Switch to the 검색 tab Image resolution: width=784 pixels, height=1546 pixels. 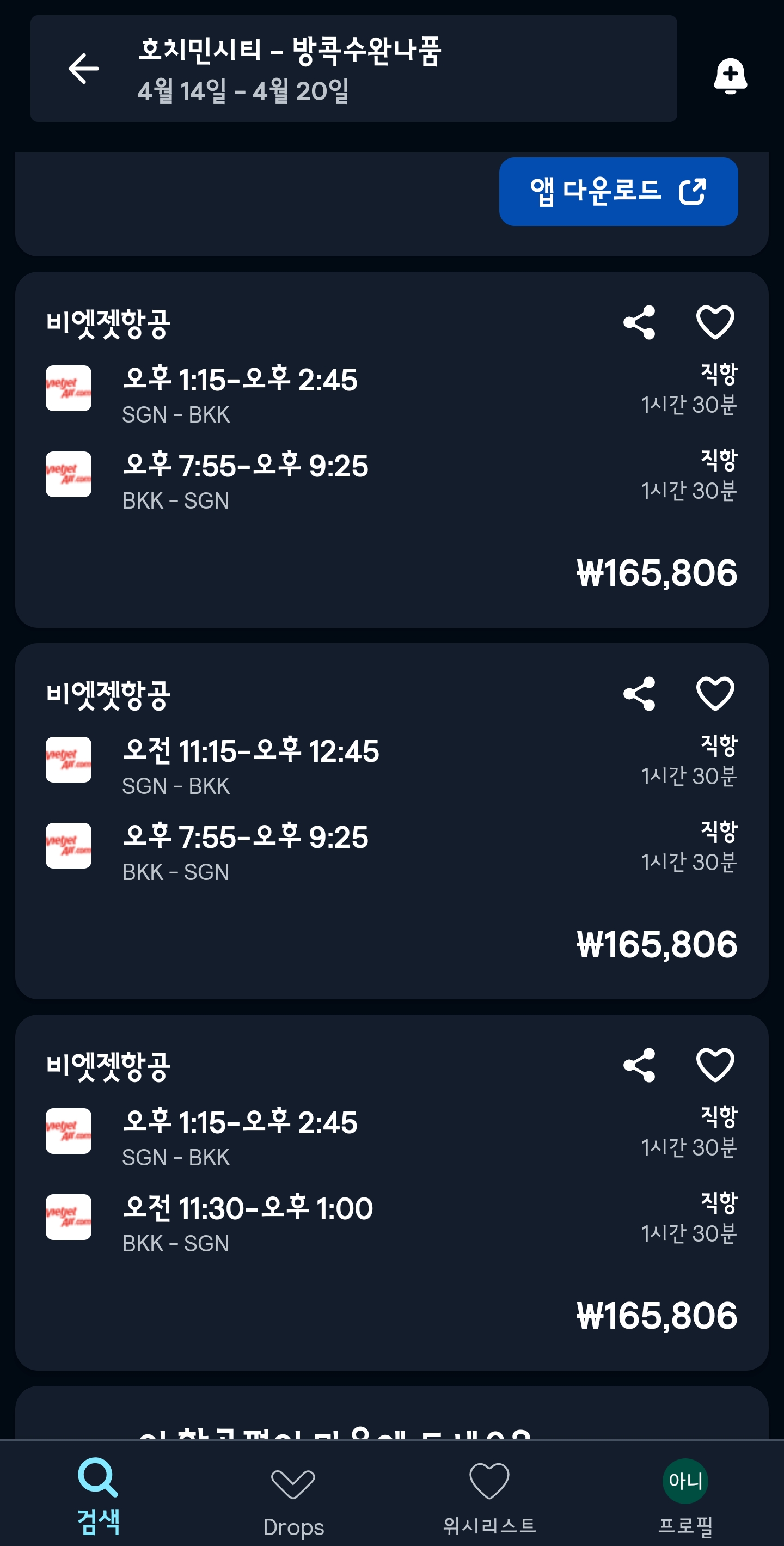pyautogui.click(x=99, y=1494)
